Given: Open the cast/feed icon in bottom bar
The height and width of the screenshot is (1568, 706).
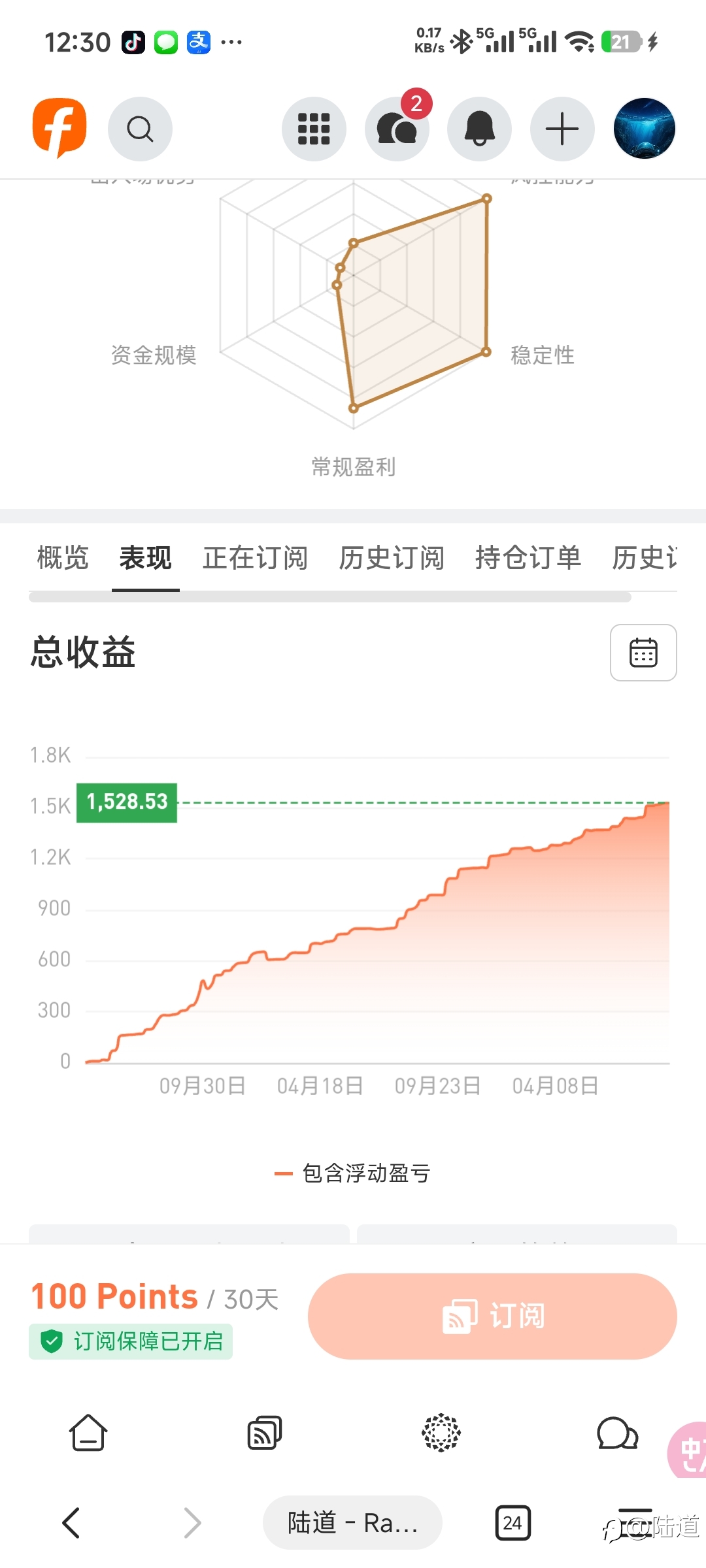Looking at the screenshot, I should click(265, 1433).
